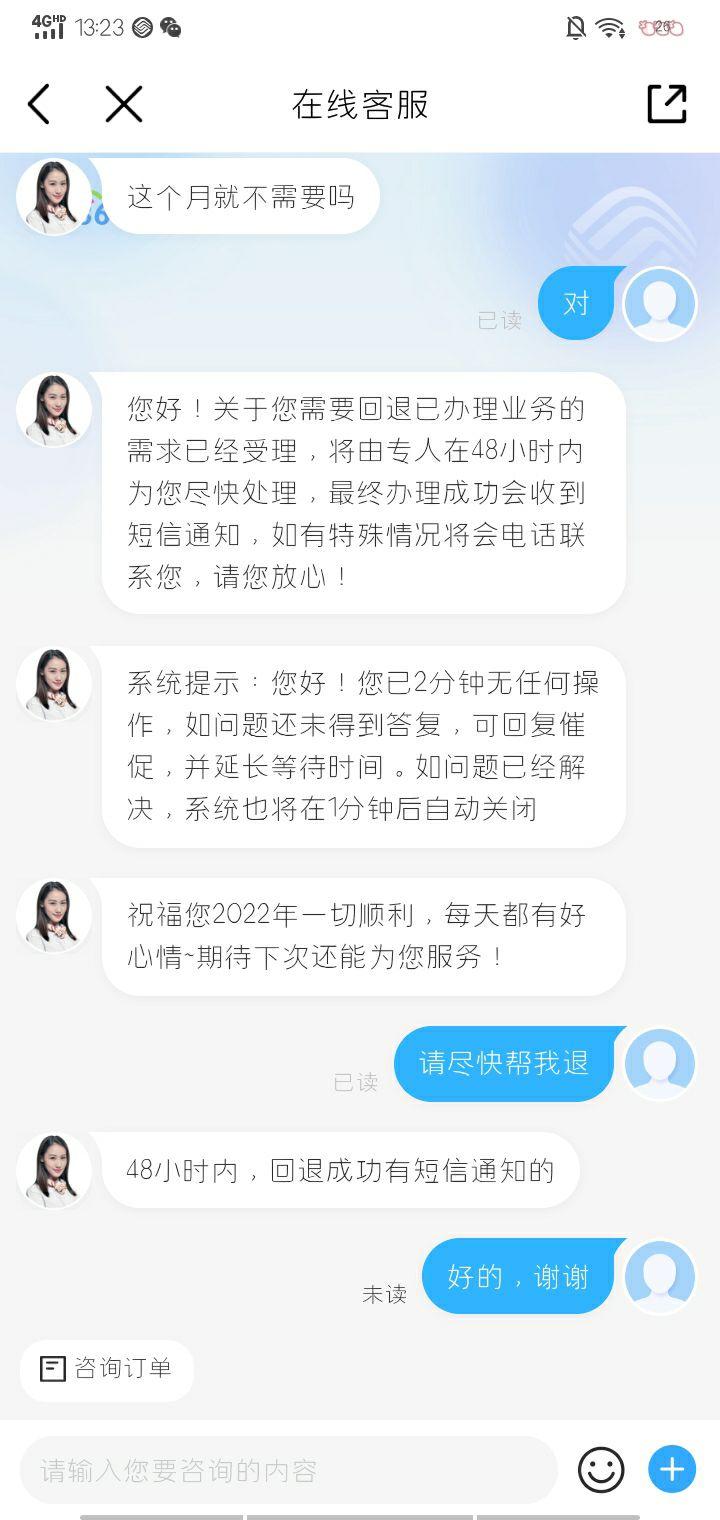Open the emoji picker

click(x=601, y=1470)
